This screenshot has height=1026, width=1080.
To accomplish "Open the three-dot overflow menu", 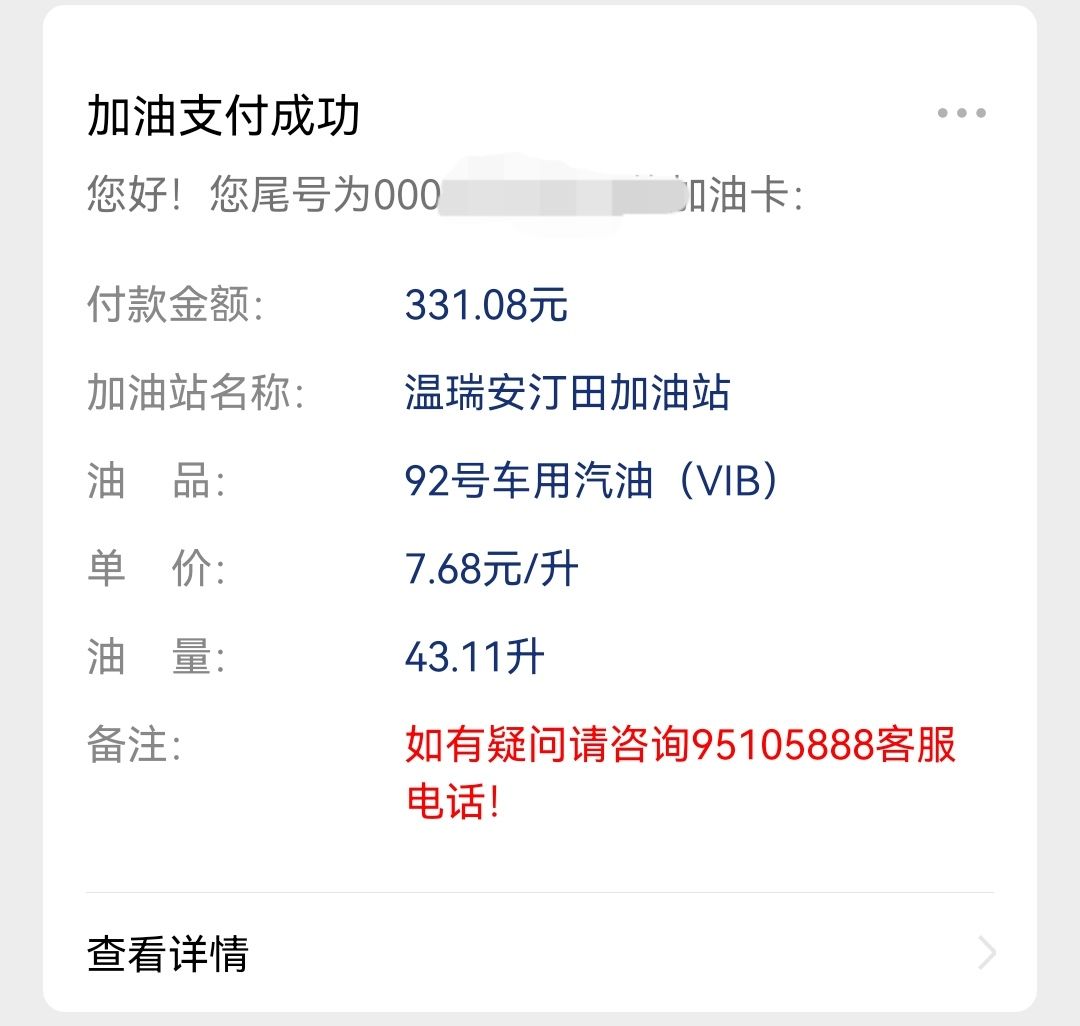I will 961,113.
